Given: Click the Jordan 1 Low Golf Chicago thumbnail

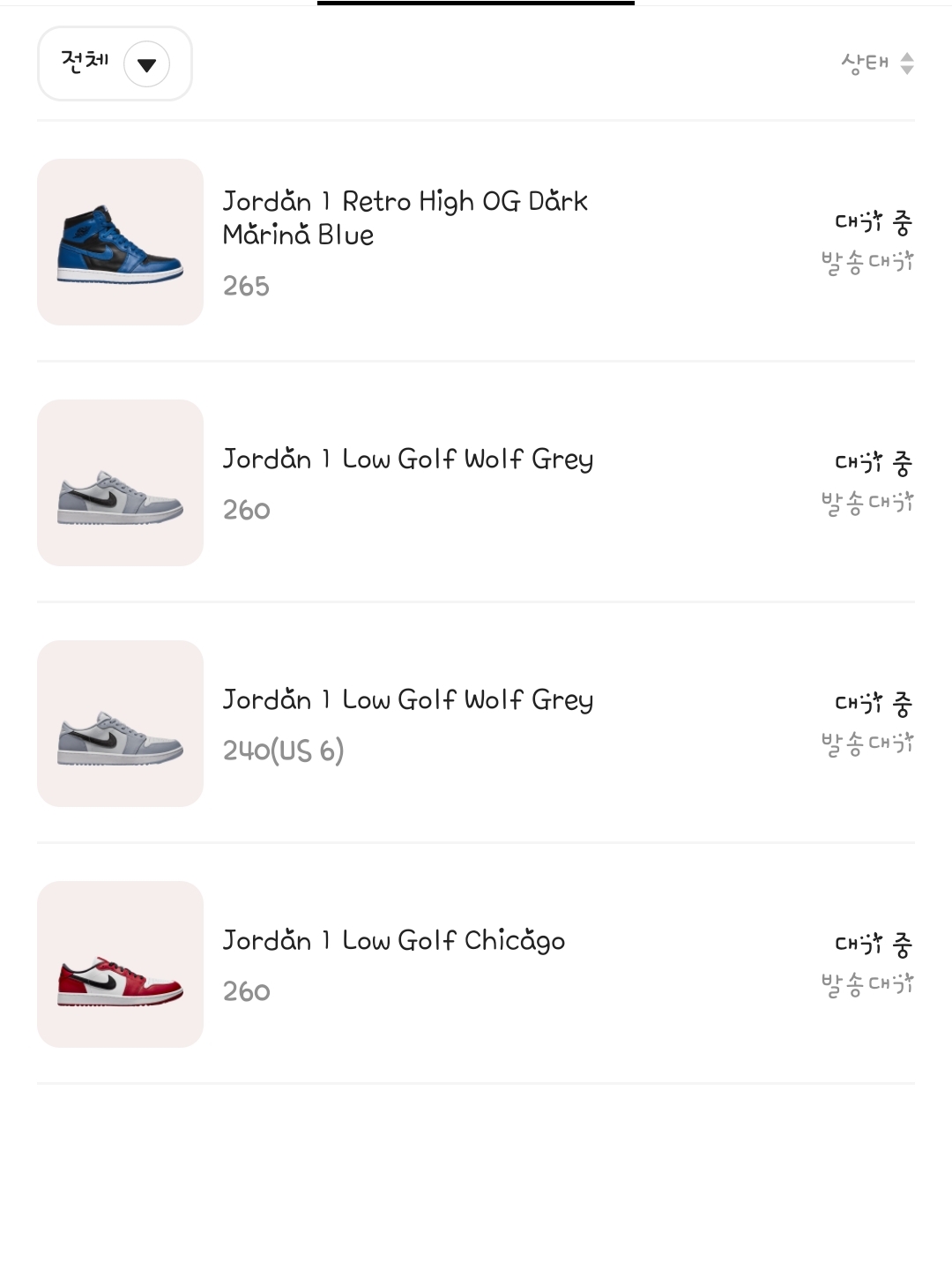Looking at the screenshot, I should coord(120,963).
